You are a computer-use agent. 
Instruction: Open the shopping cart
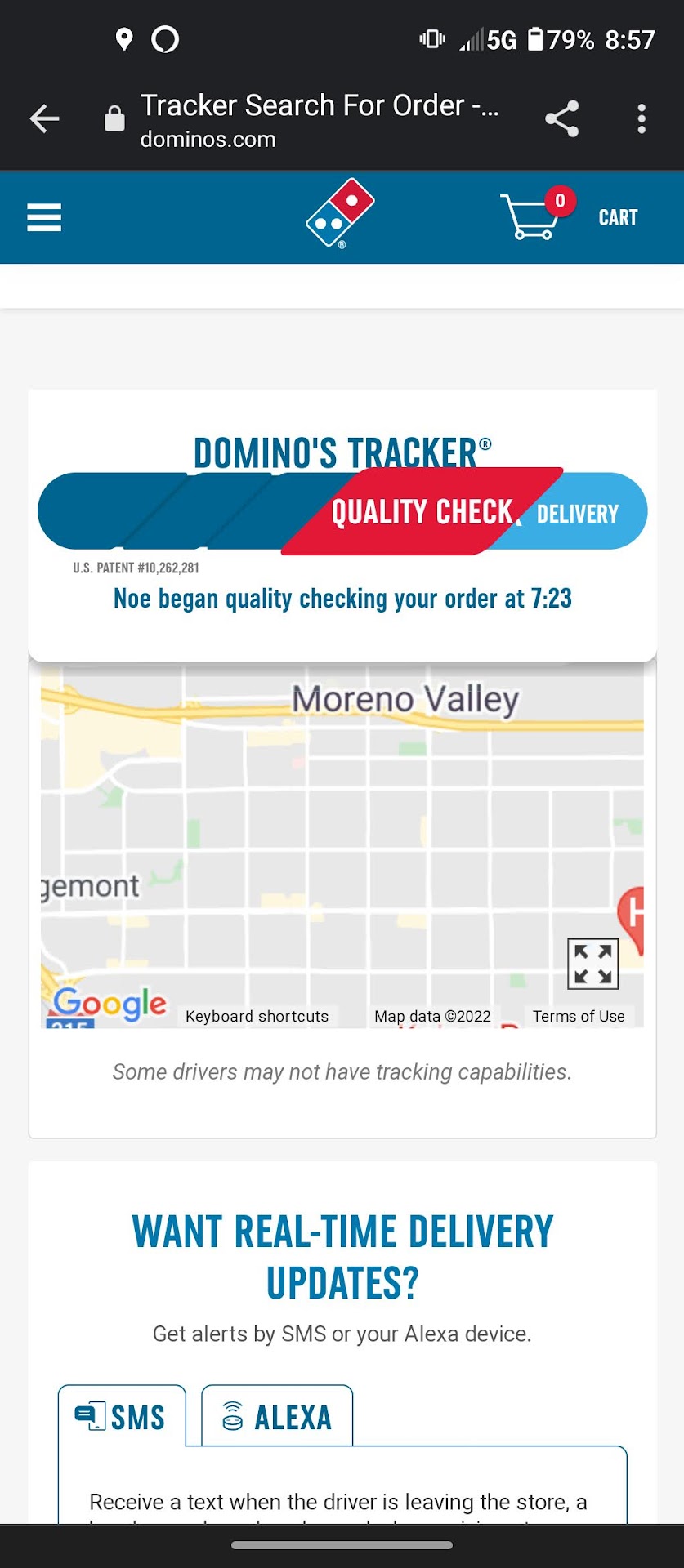click(569, 217)
